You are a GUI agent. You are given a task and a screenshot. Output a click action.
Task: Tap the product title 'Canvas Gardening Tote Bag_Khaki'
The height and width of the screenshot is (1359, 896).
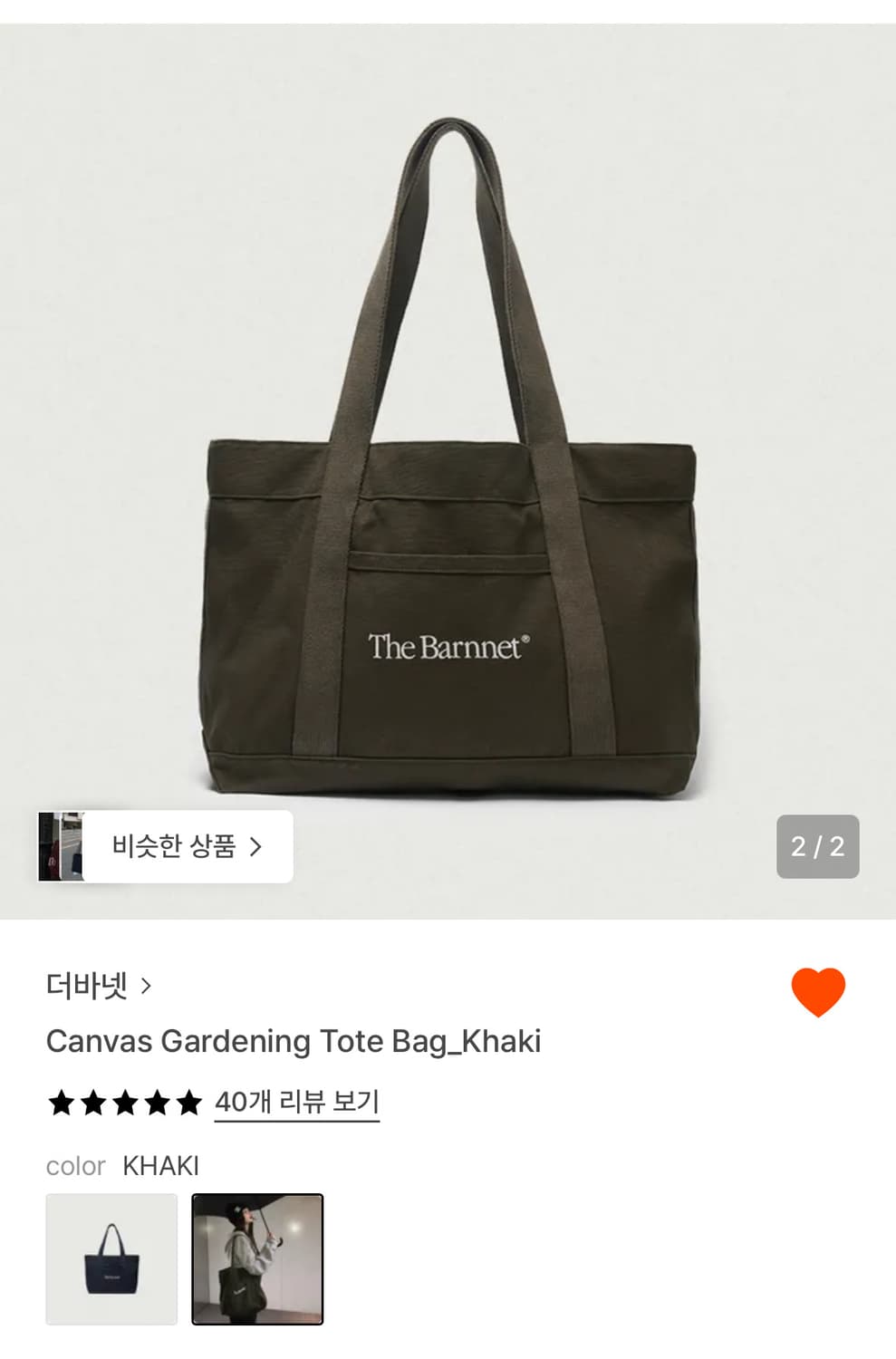[x=294, y=1042]
